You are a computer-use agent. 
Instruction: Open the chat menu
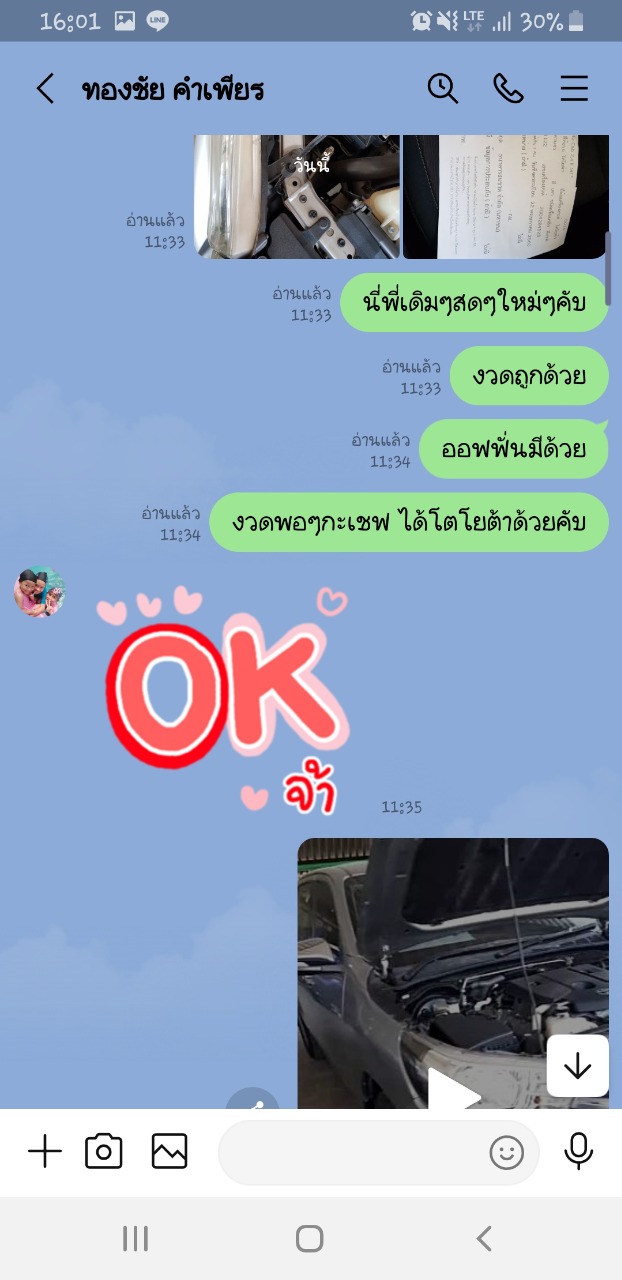pyautogui.click(x=574, y=89)
